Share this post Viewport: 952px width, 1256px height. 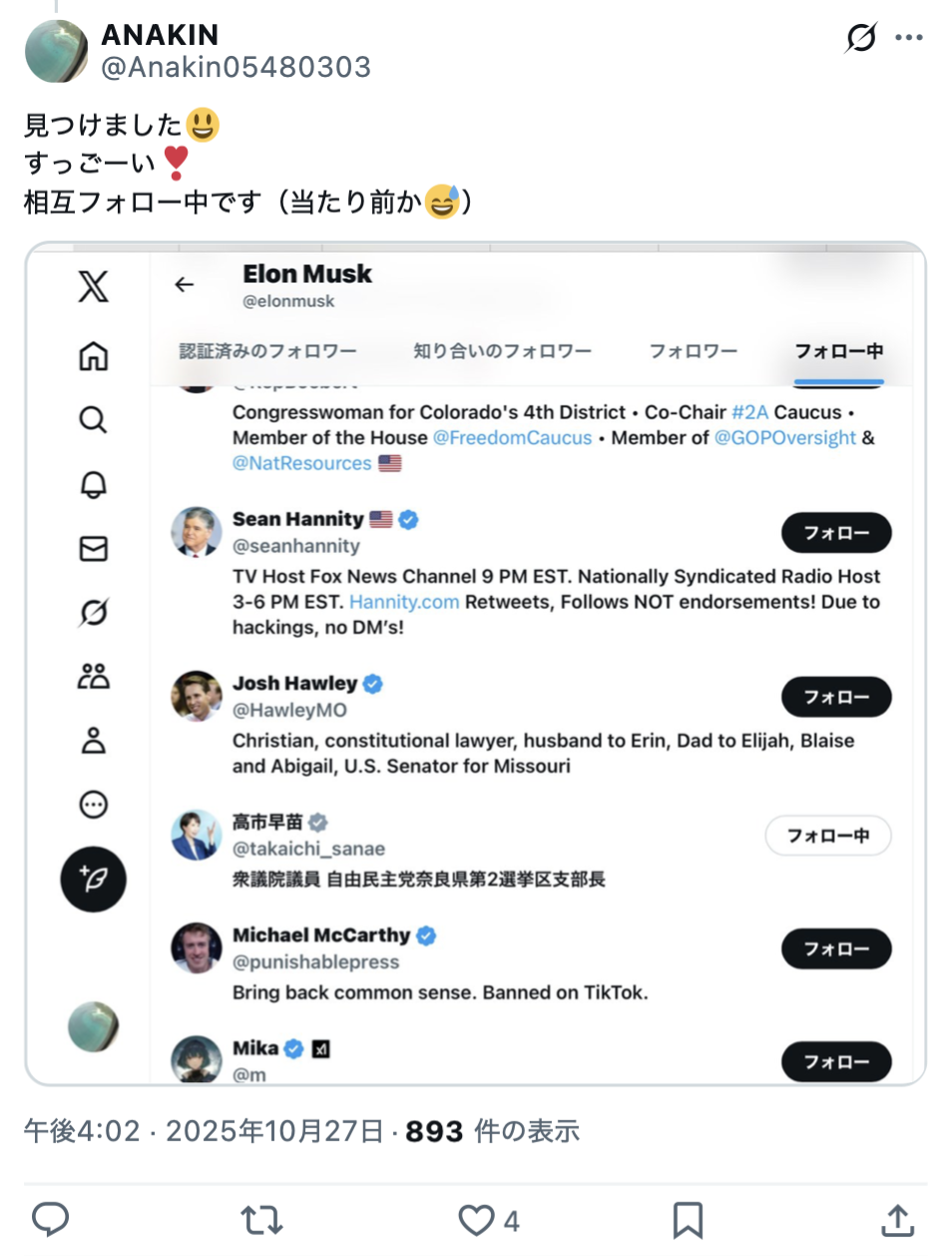pos(897,1219)
